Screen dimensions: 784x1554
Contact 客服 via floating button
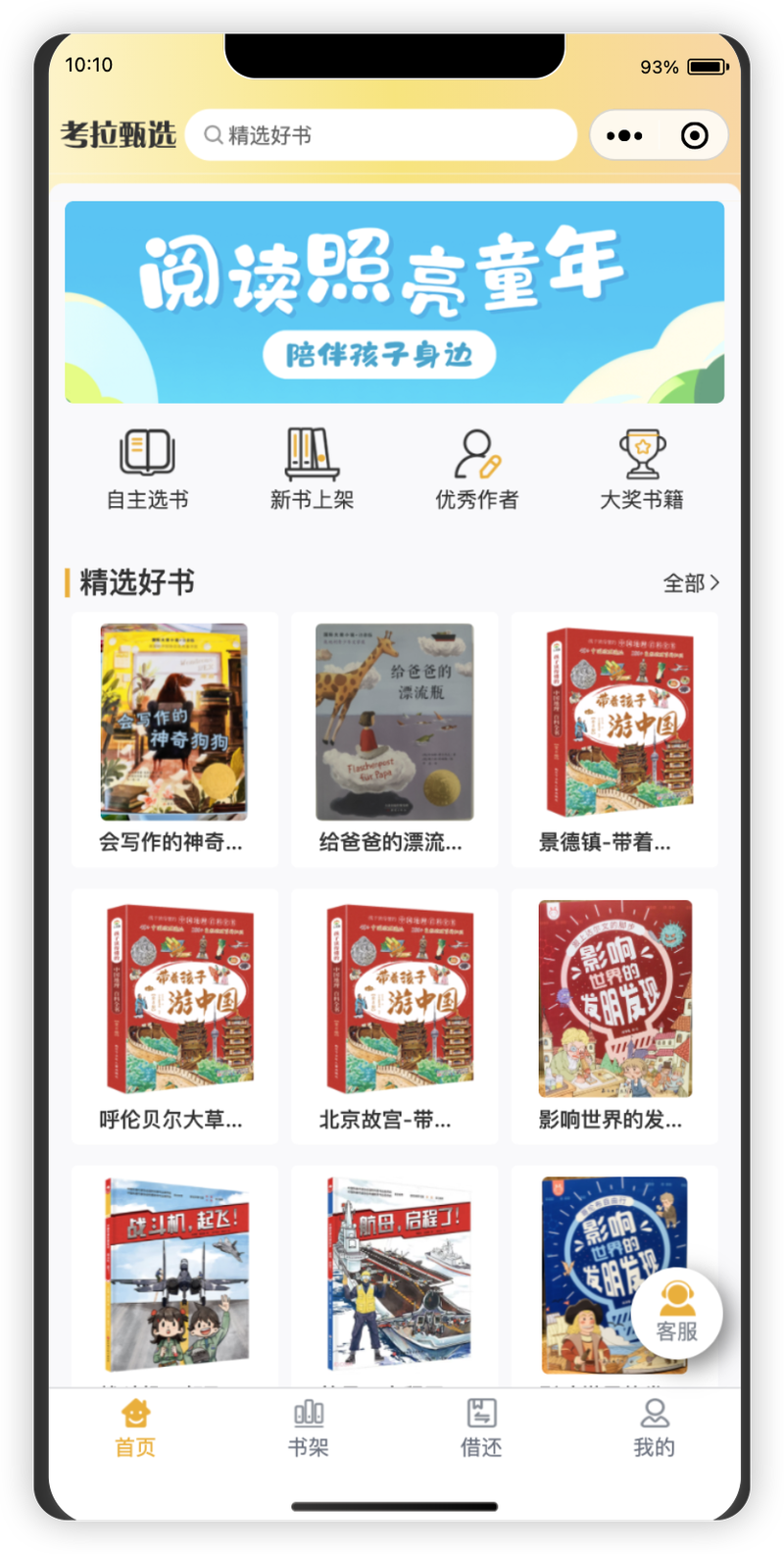point(676,1312)
